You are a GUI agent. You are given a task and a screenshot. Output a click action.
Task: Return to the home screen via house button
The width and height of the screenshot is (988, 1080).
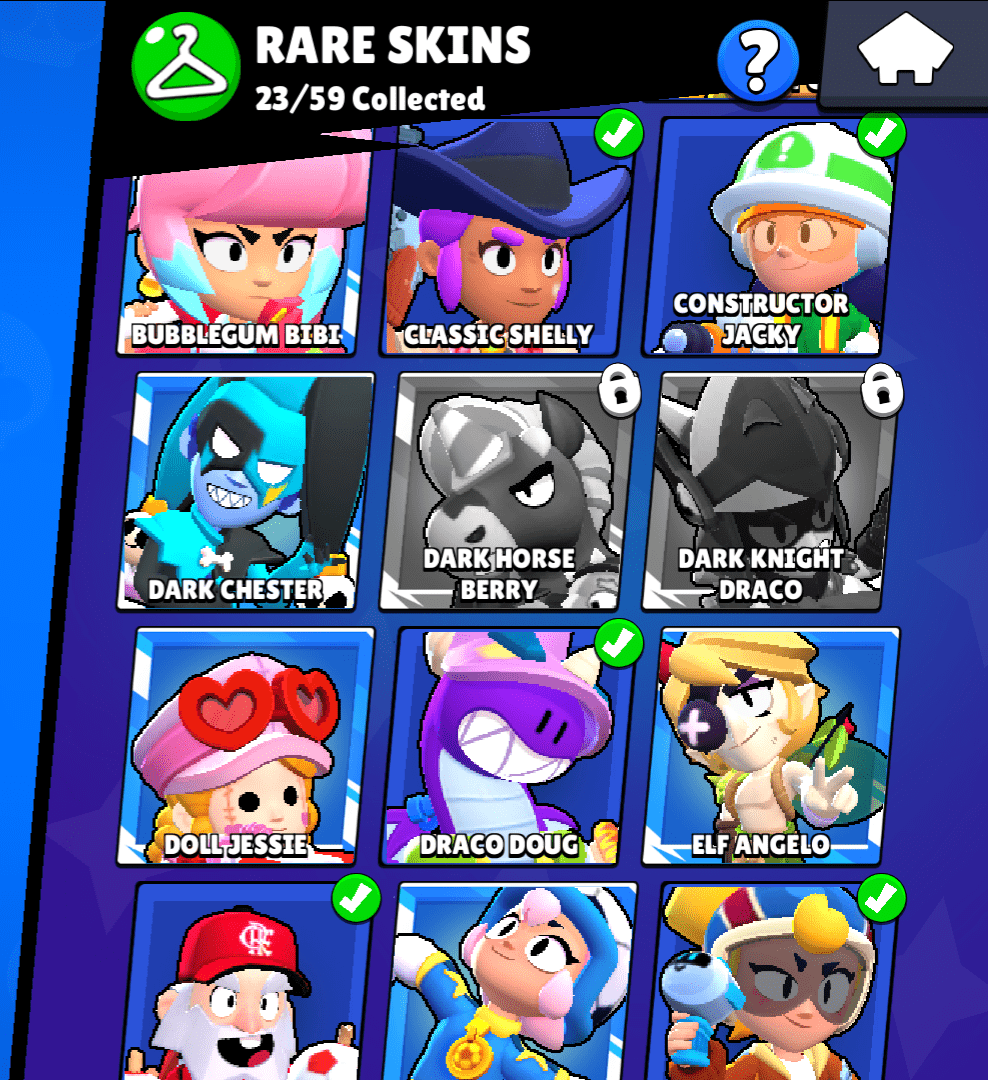pyautogui.click(x=905, y=50)
